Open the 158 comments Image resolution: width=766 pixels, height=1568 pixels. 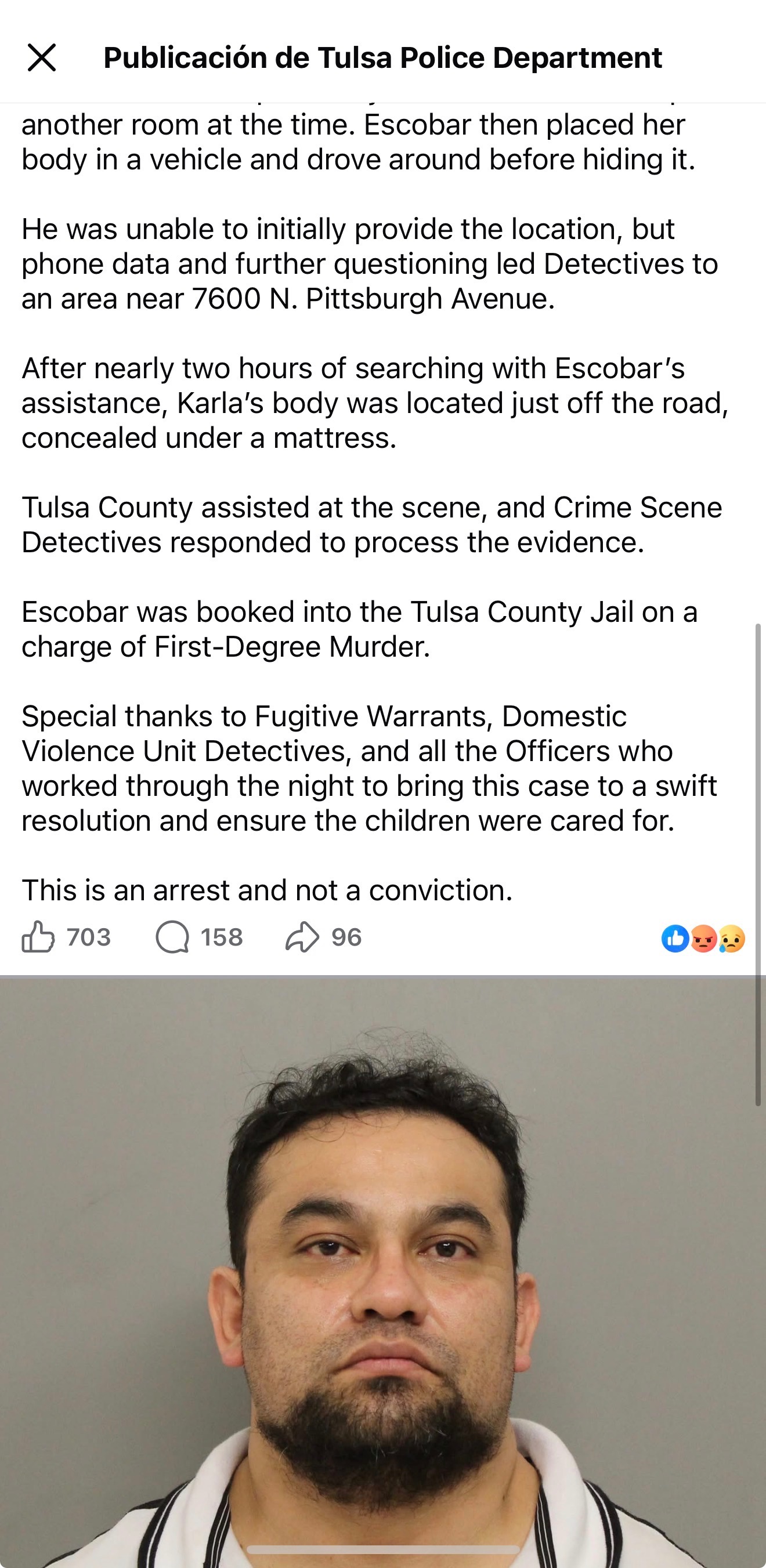pos(173,937)
